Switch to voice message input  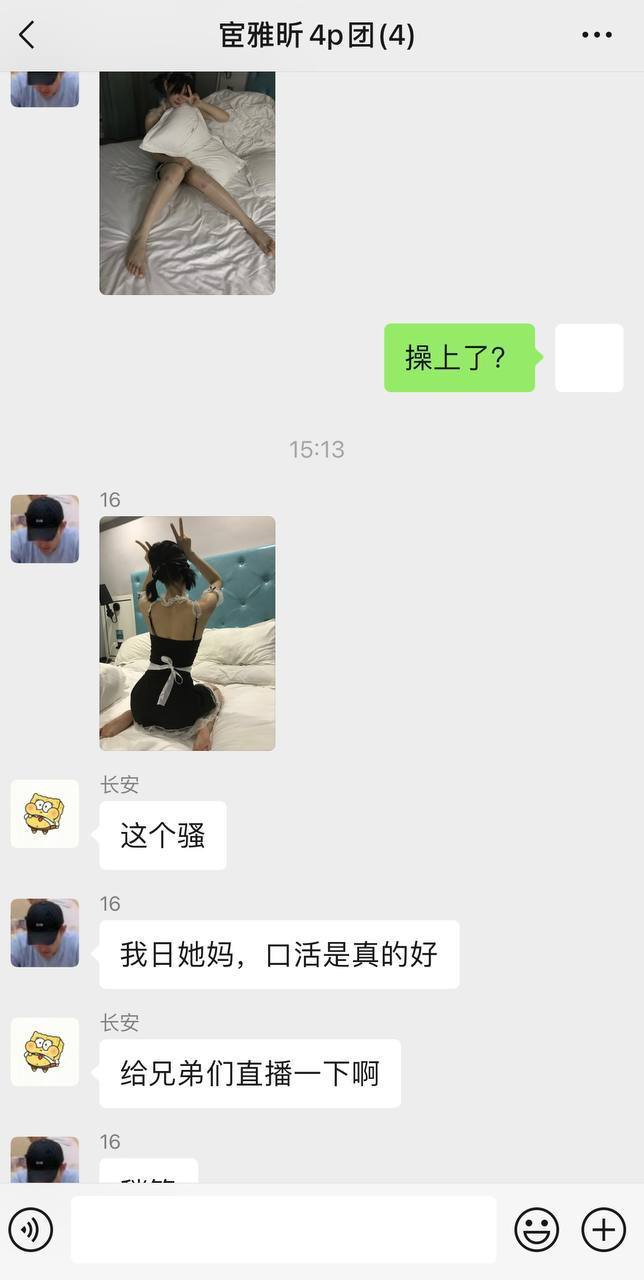point(30,1229)
